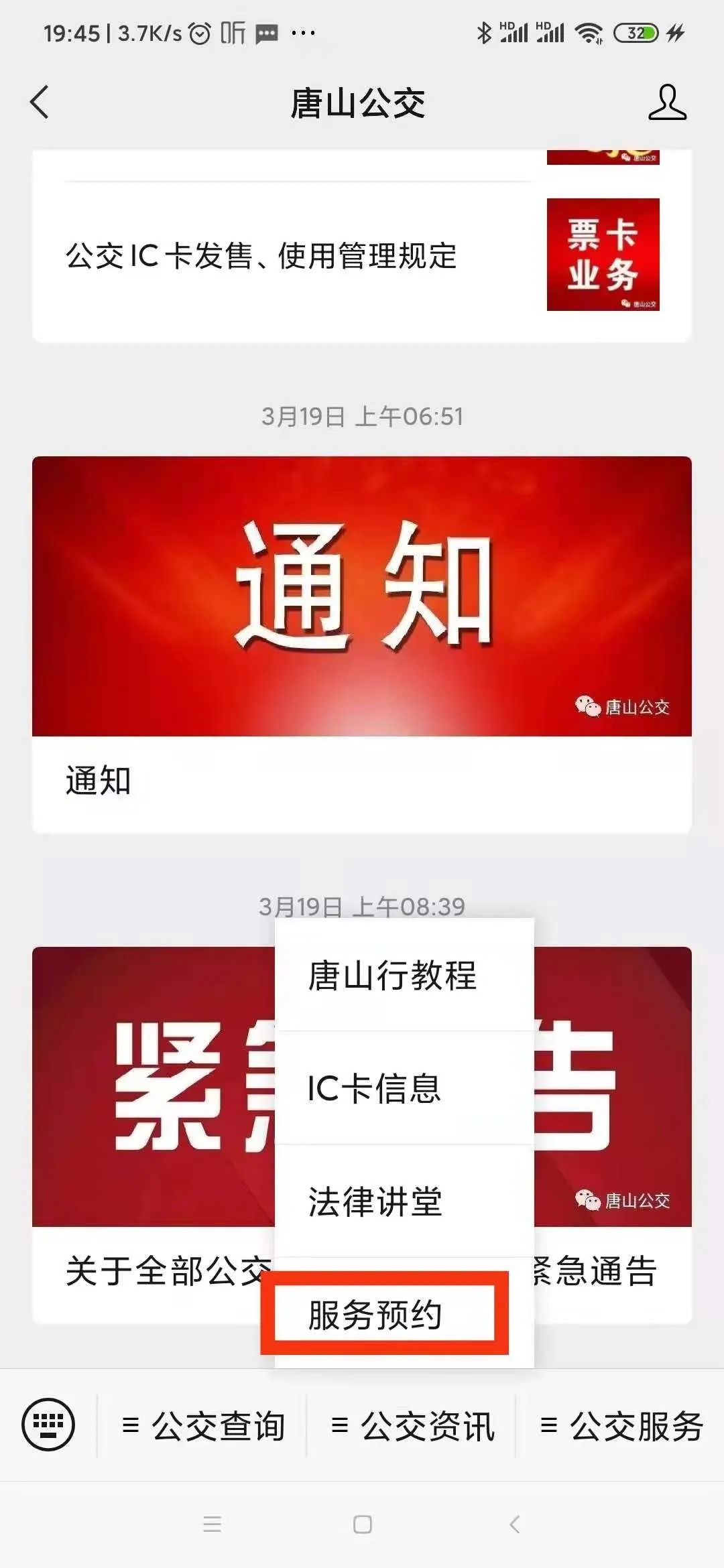
Task: Expand the 公交查询 menu
Action: pos(204,1426)
